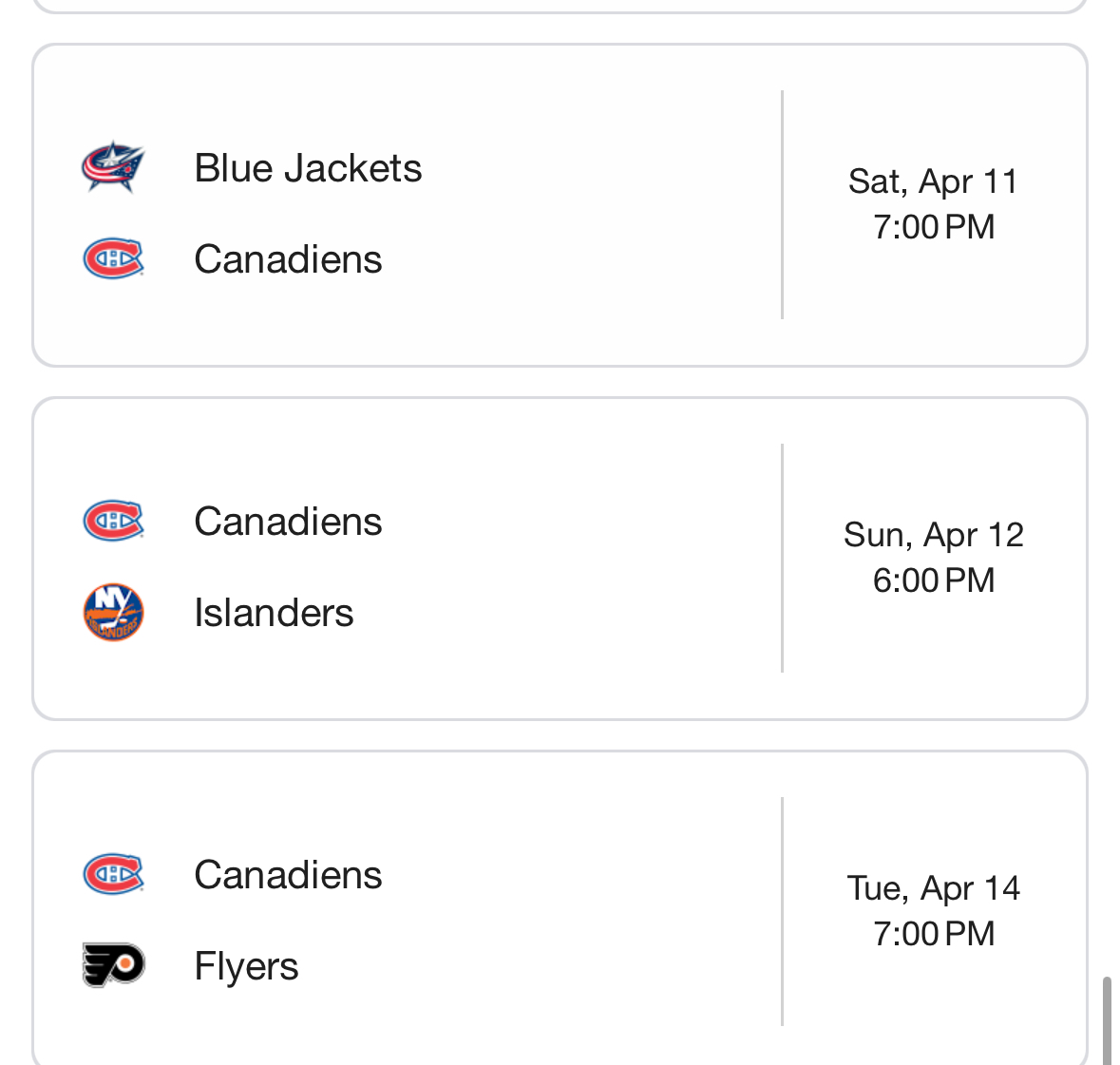The height and width of the screenshot is (1065, 1120).
Task: Open the Canadiens vs Islanders game card
Action: [x=559, y=559]
